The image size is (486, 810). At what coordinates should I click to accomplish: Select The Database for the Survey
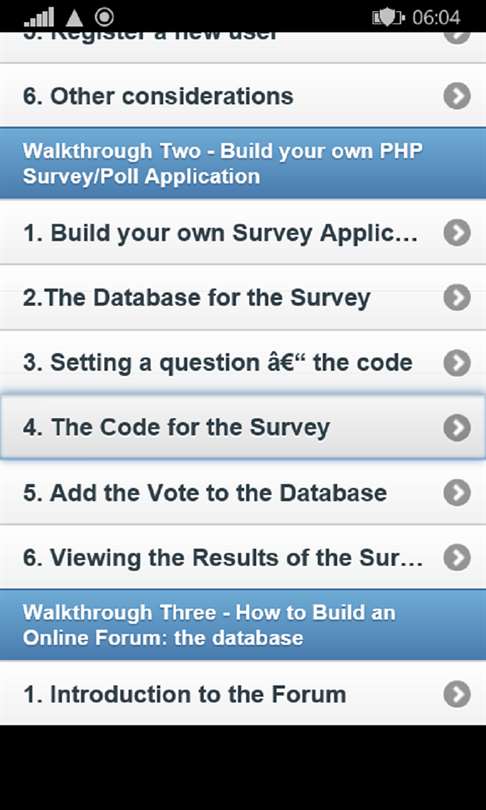(243, 298)
